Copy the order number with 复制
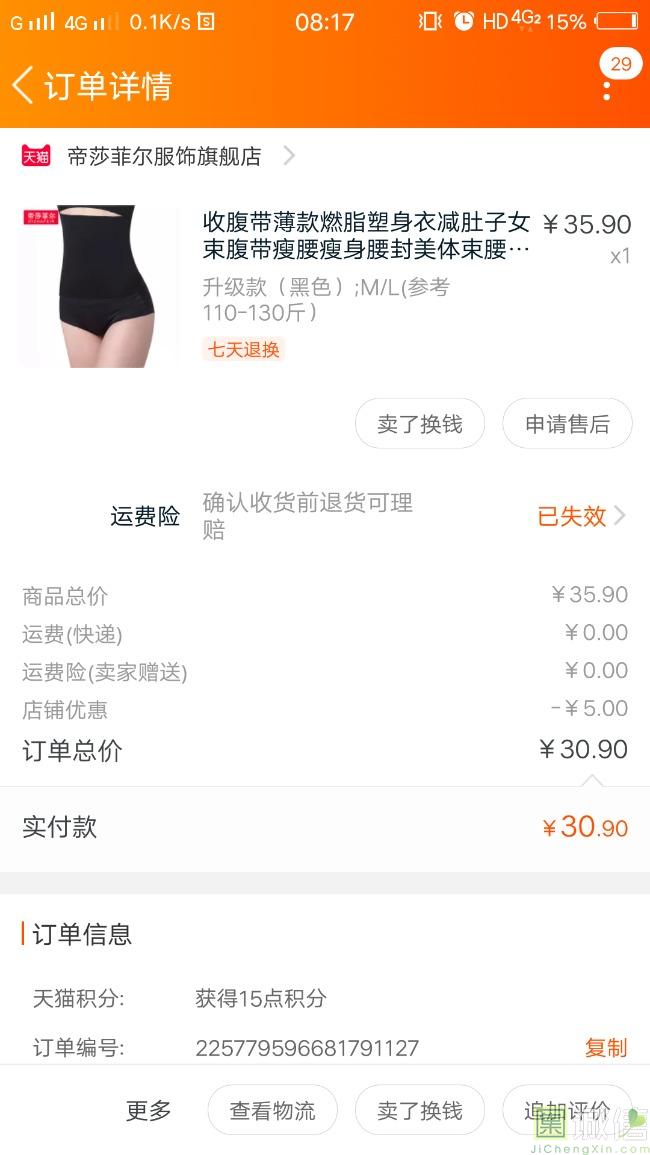This screenshot has height=1155, width=650. click(606, 1047)
